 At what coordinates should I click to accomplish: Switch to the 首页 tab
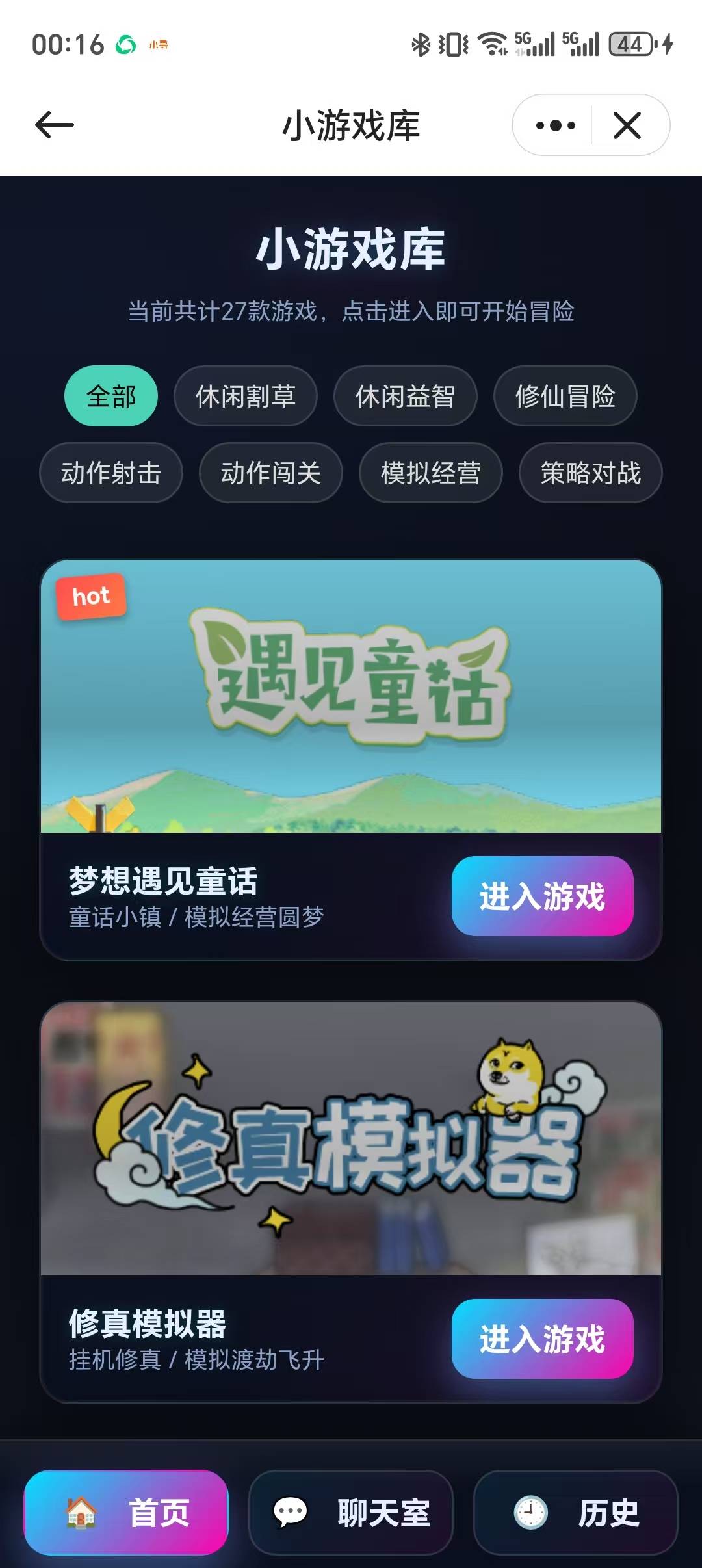tap(126, 1513)
